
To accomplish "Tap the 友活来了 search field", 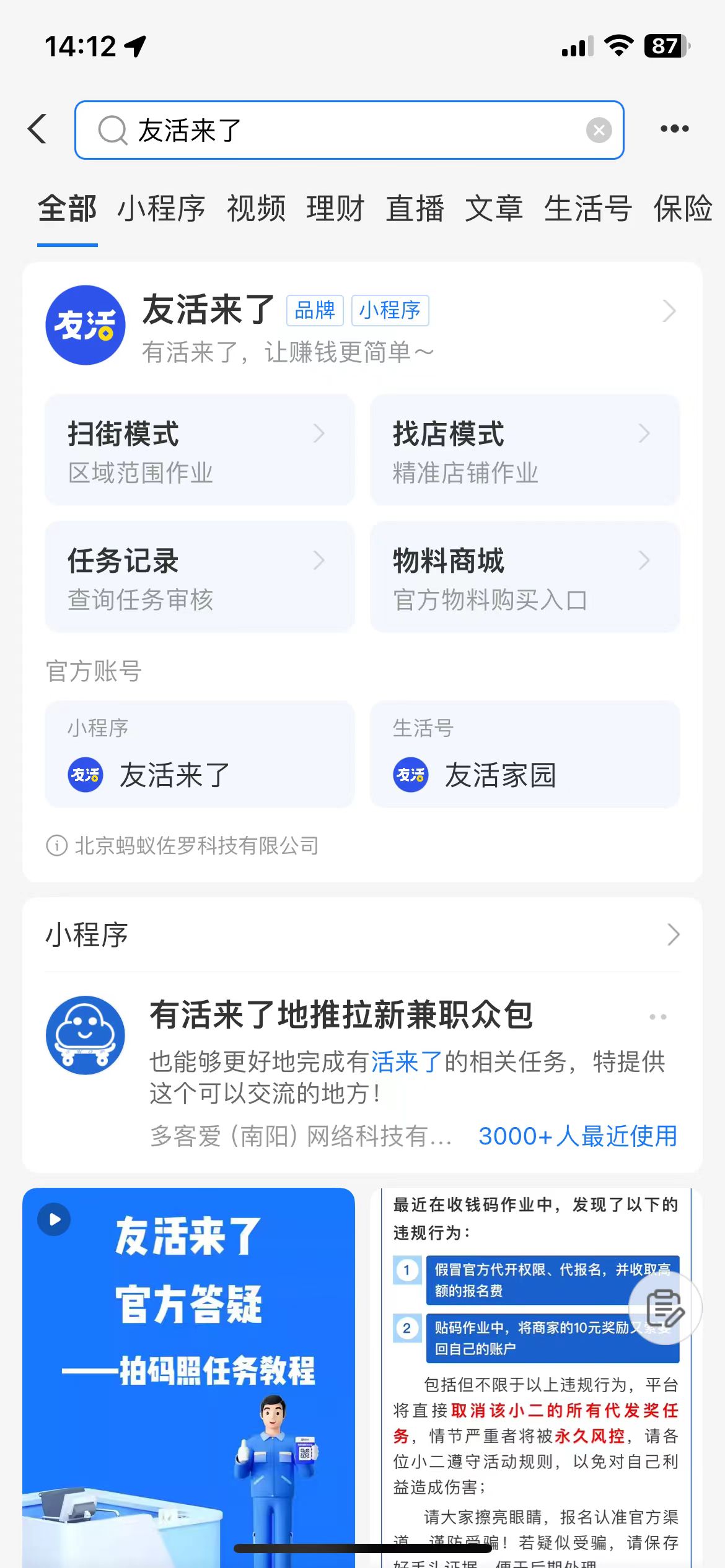I will tap(347, 130).
